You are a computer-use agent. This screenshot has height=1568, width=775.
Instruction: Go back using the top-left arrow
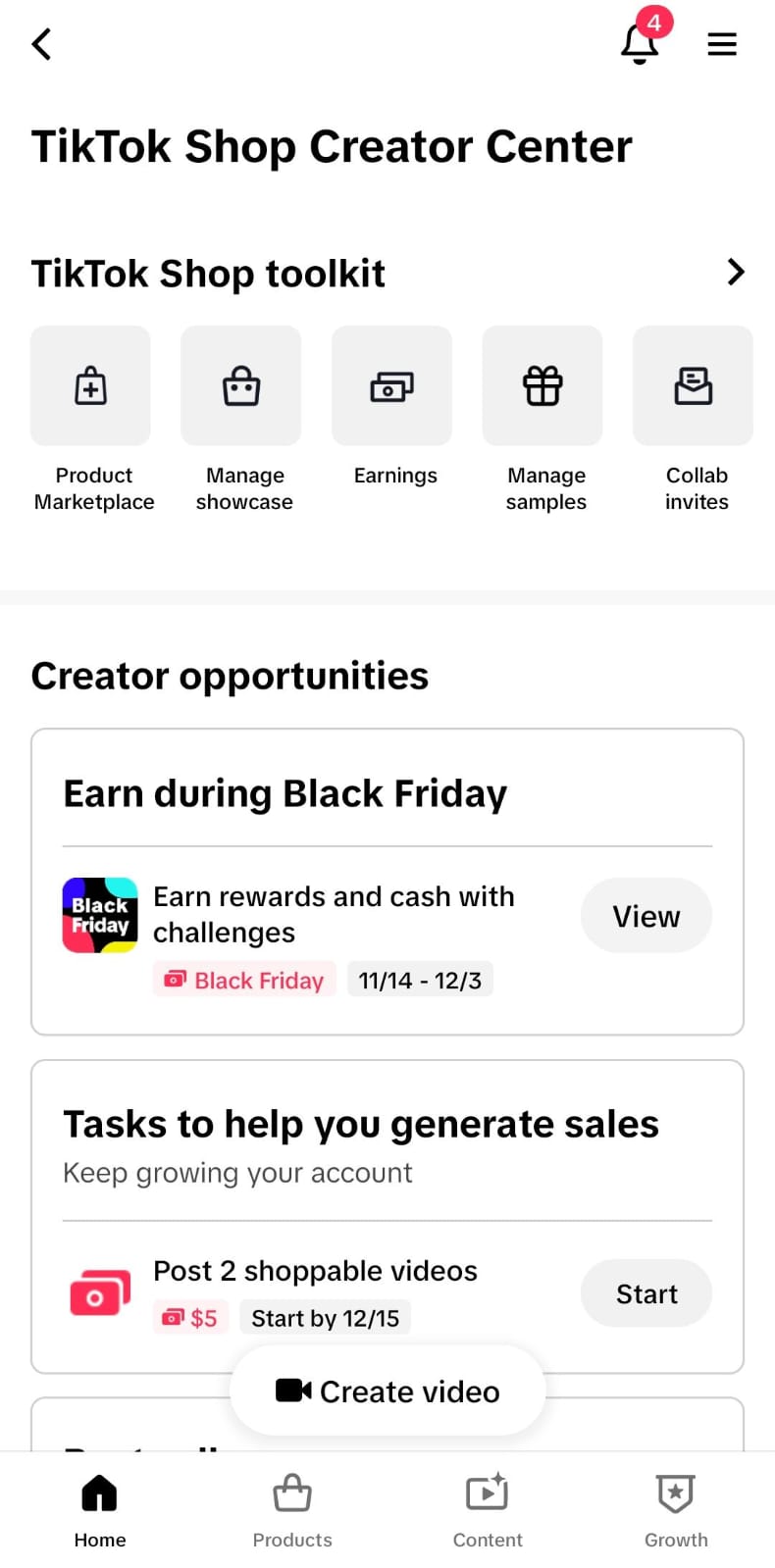[41, 44]
